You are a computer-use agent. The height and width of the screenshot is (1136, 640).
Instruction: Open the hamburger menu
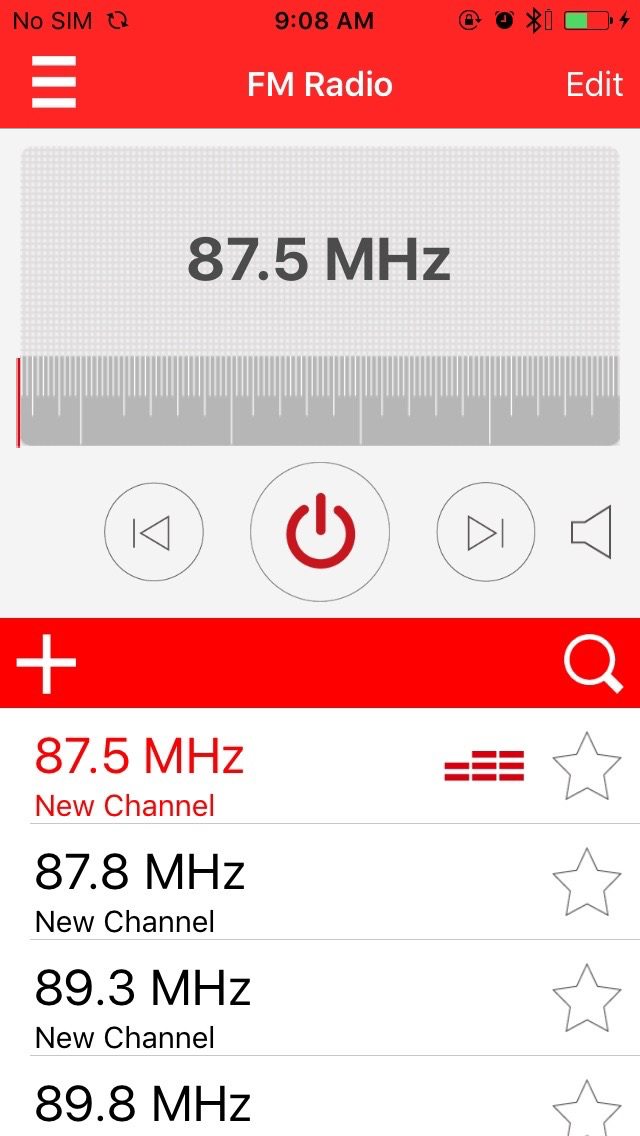(53, 82)
